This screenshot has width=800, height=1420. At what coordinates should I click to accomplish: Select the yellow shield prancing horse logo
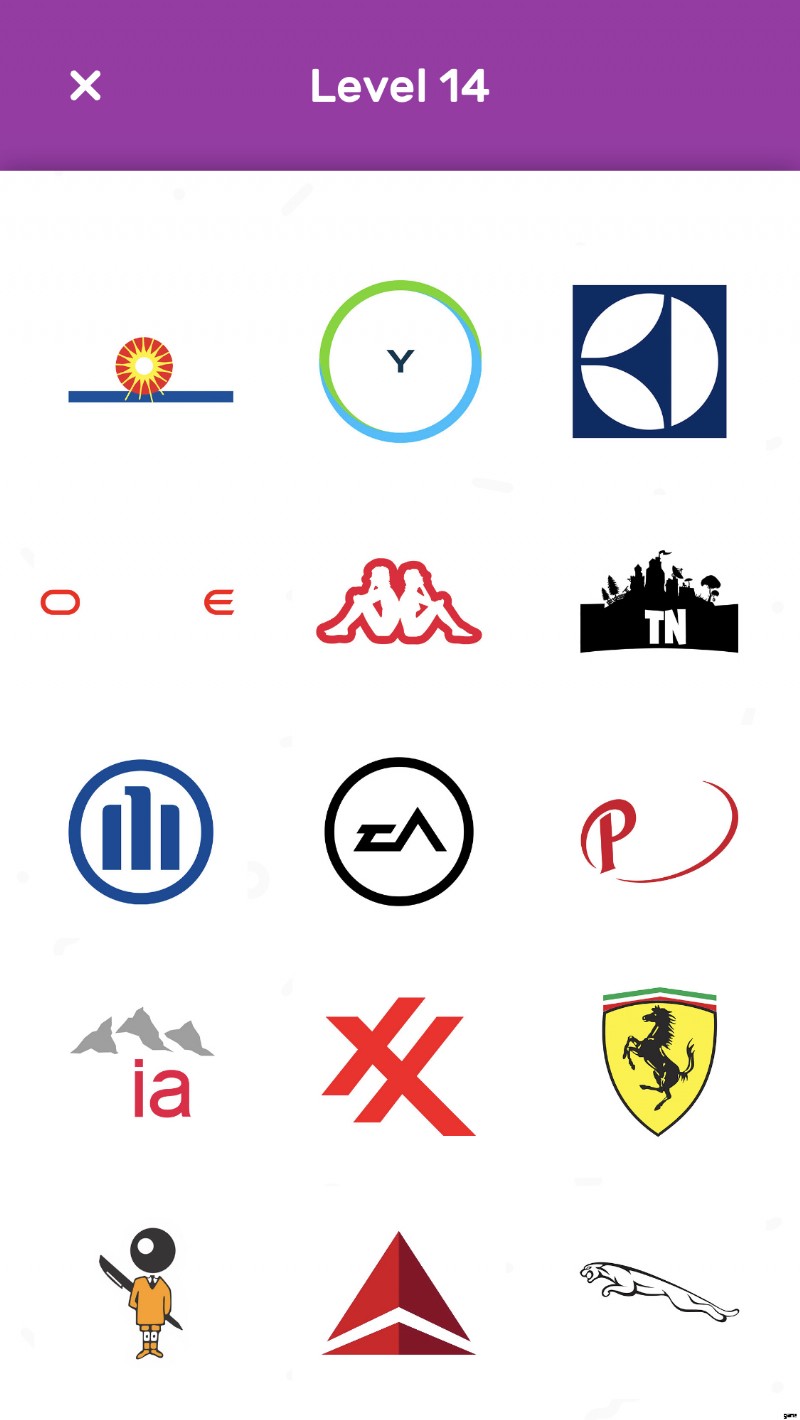point(659,1062)
